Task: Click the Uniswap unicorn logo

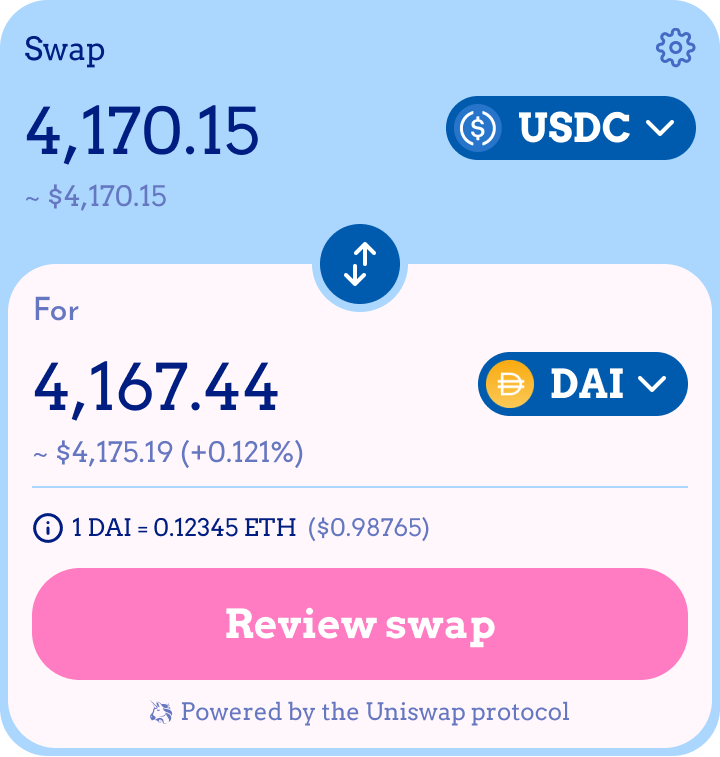Action: 163,712
